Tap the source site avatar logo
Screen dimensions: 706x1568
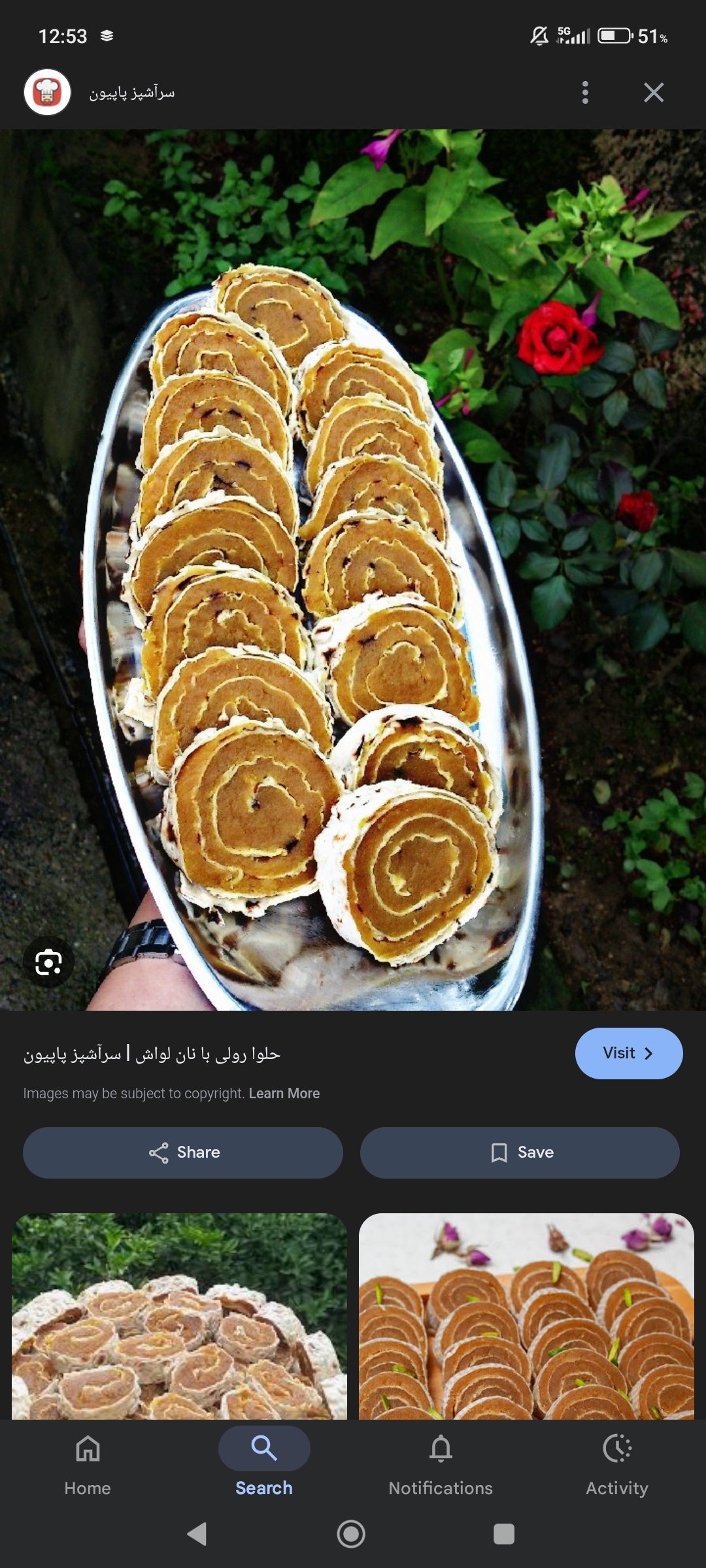47,92
